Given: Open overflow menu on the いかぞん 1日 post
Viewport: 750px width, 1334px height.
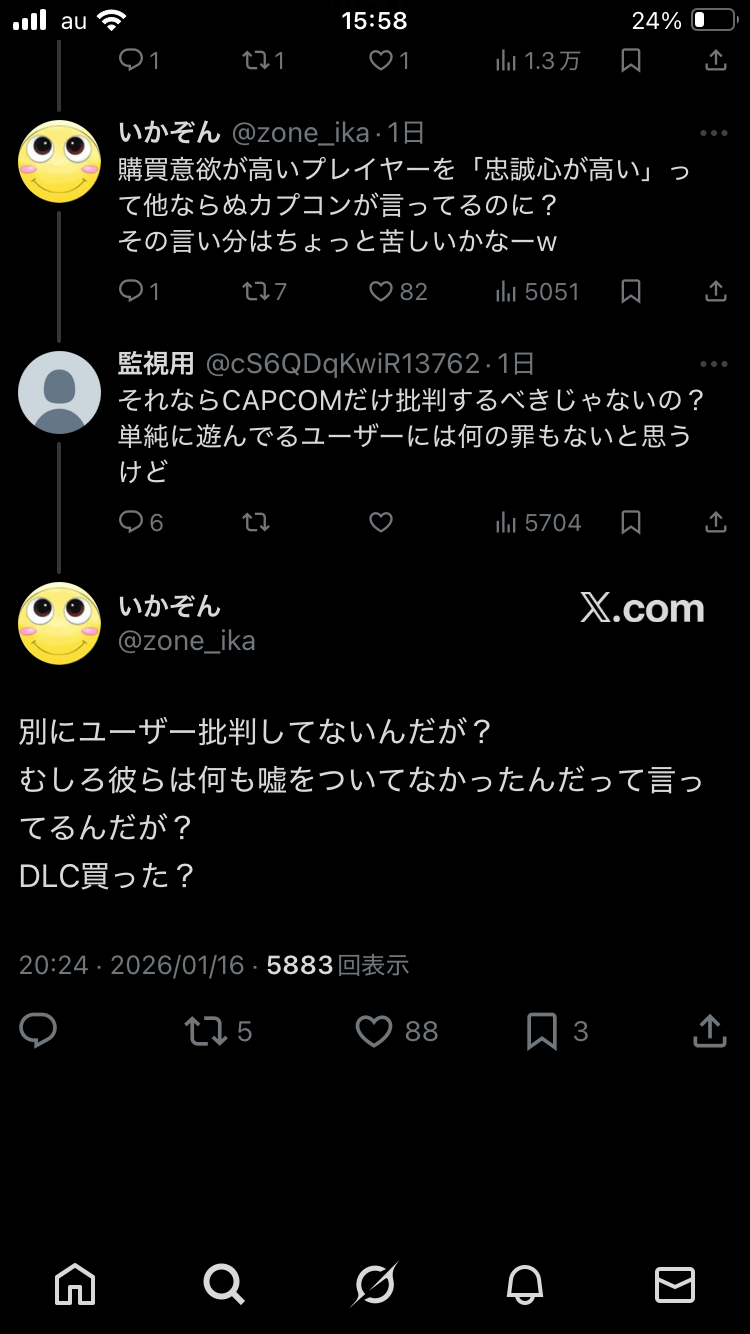Looking at the screenshot, I should coord(714,133).
